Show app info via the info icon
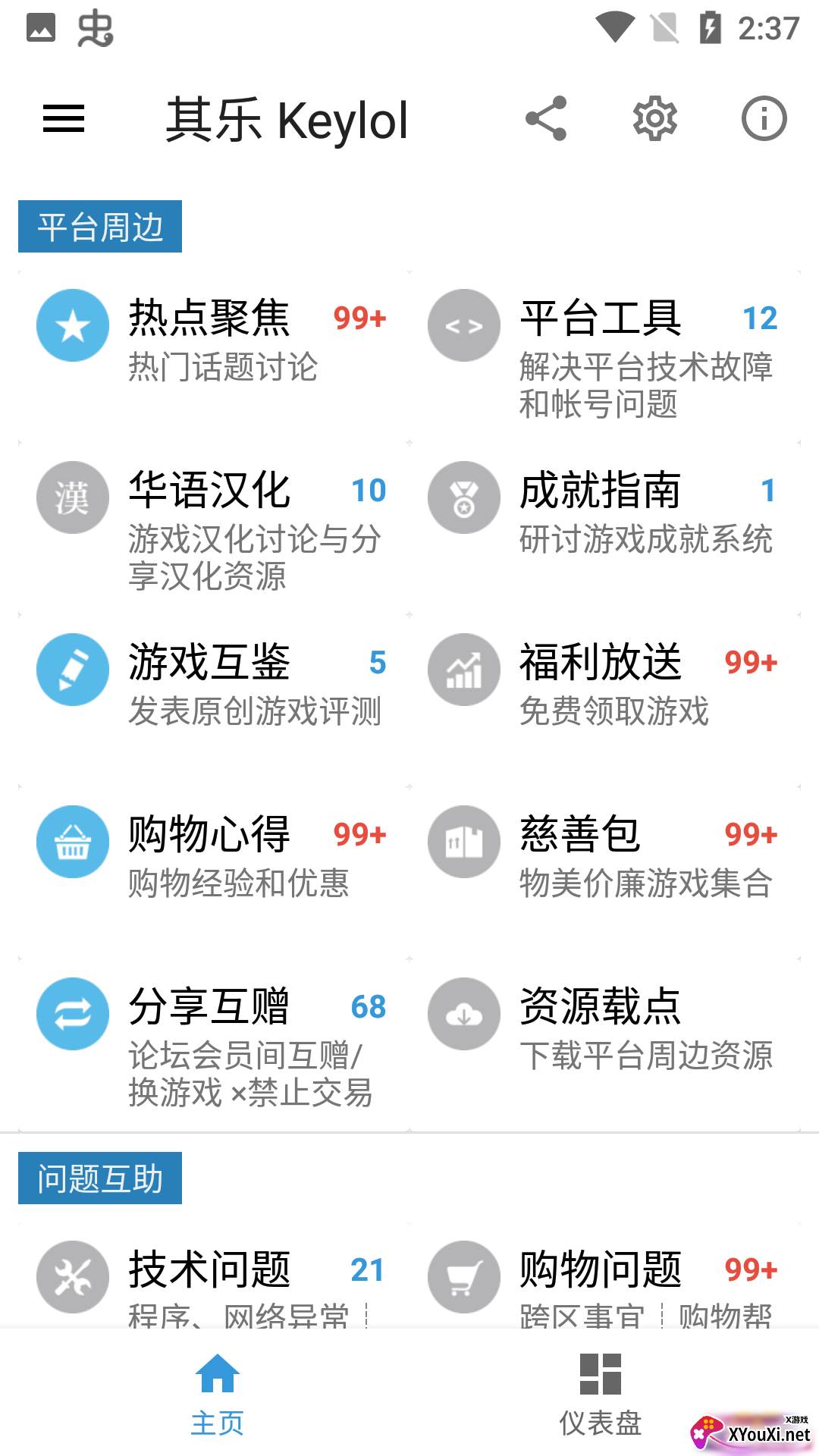Viewport: 819px width, 1456px height. coord(764,118)
